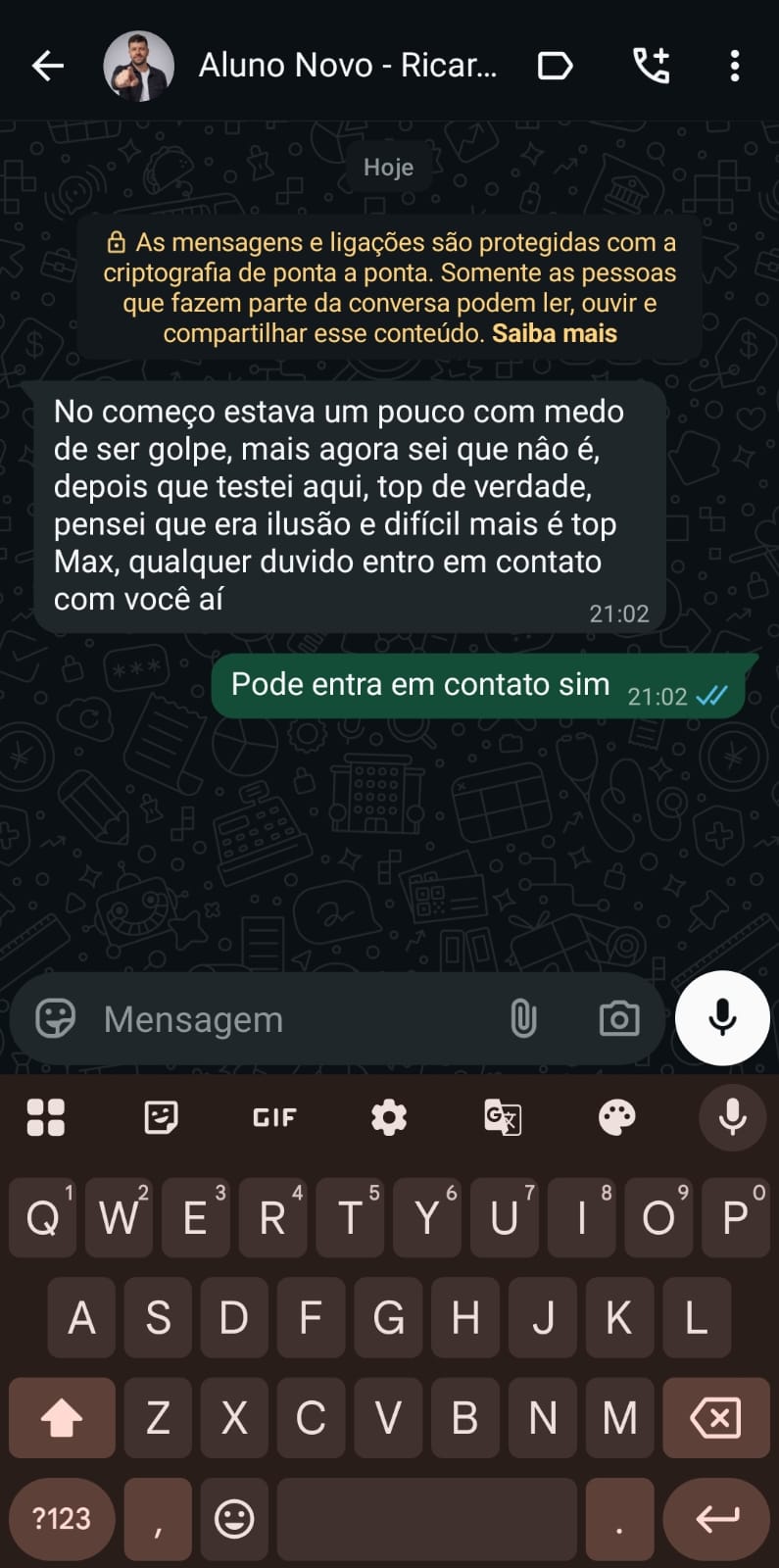Toggle Shift key on the keyboard
This screenshot has width=779, height=1568.
click(x=62, y=1418)
